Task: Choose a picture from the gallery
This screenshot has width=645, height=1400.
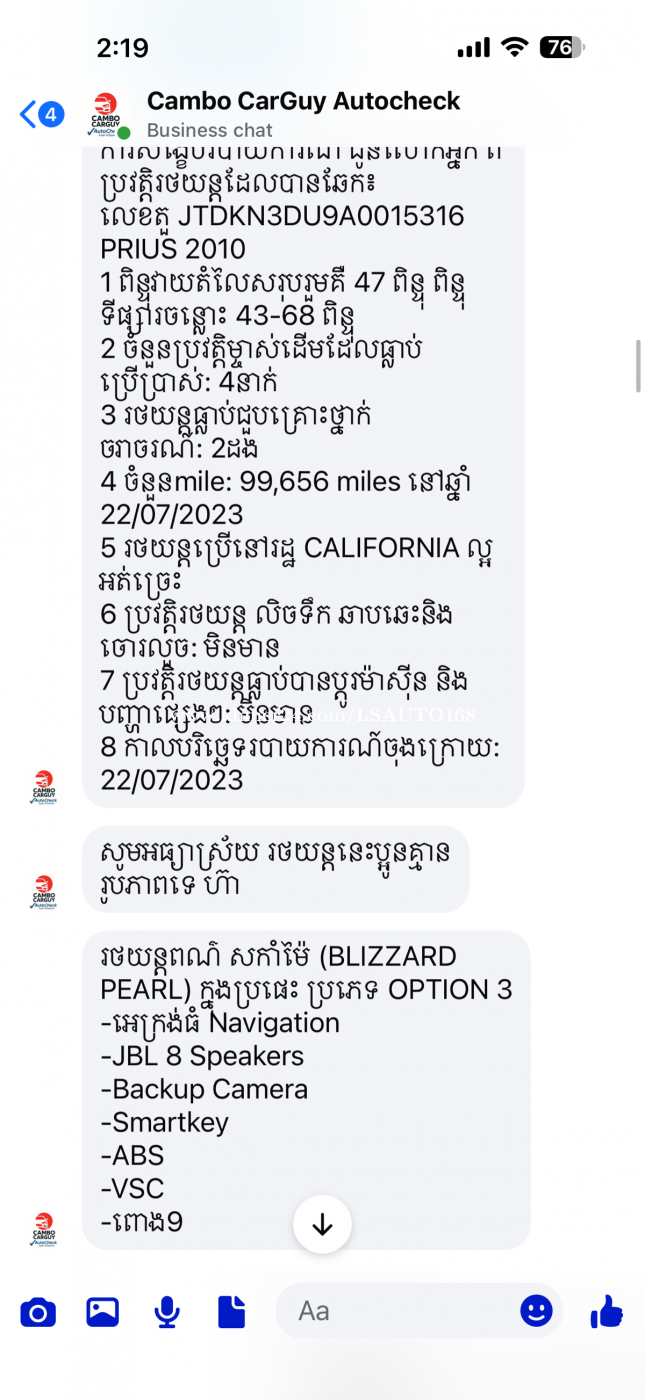Action: pos(102,1312)
